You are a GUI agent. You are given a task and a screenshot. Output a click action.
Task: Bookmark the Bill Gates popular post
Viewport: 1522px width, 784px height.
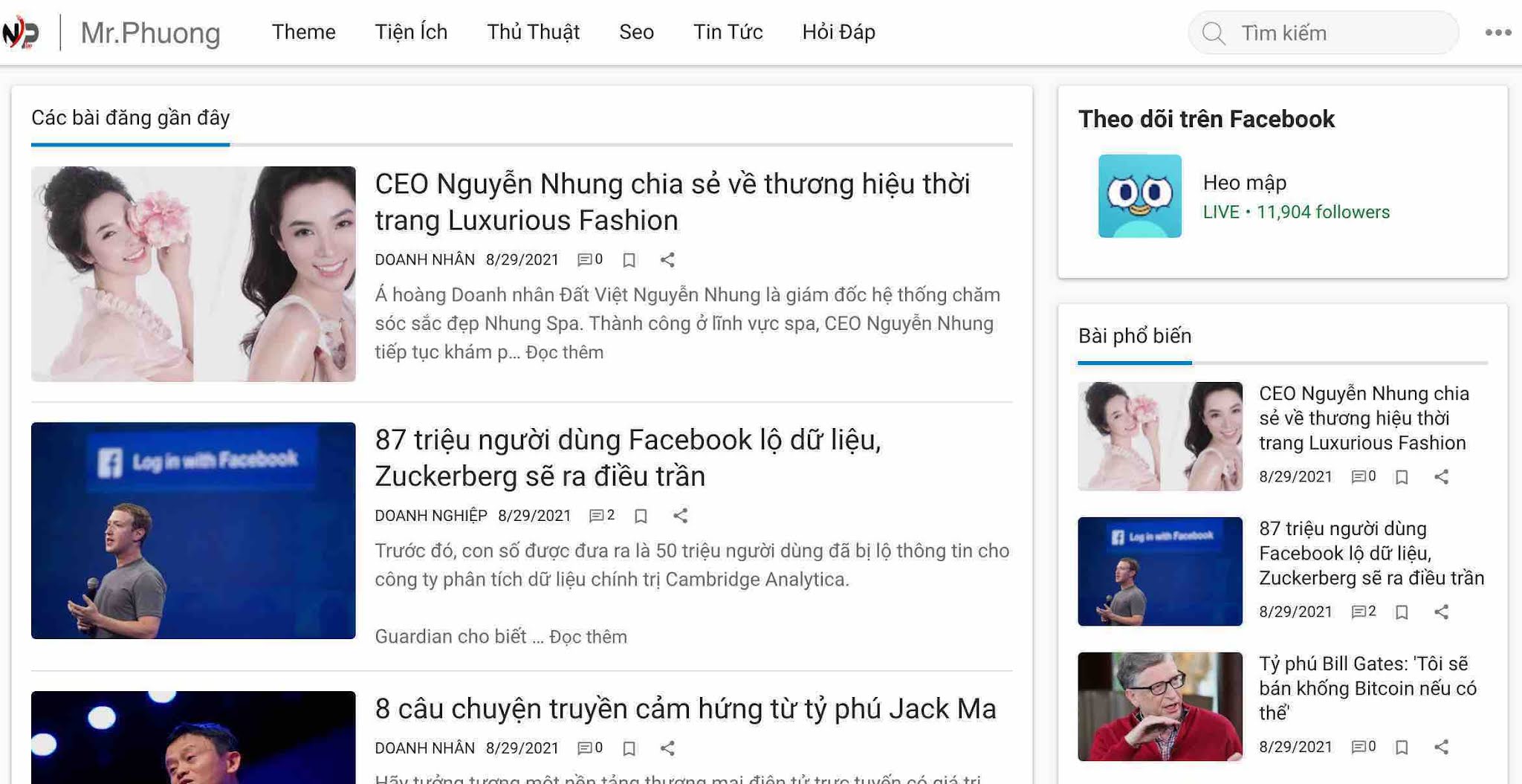1402,747
